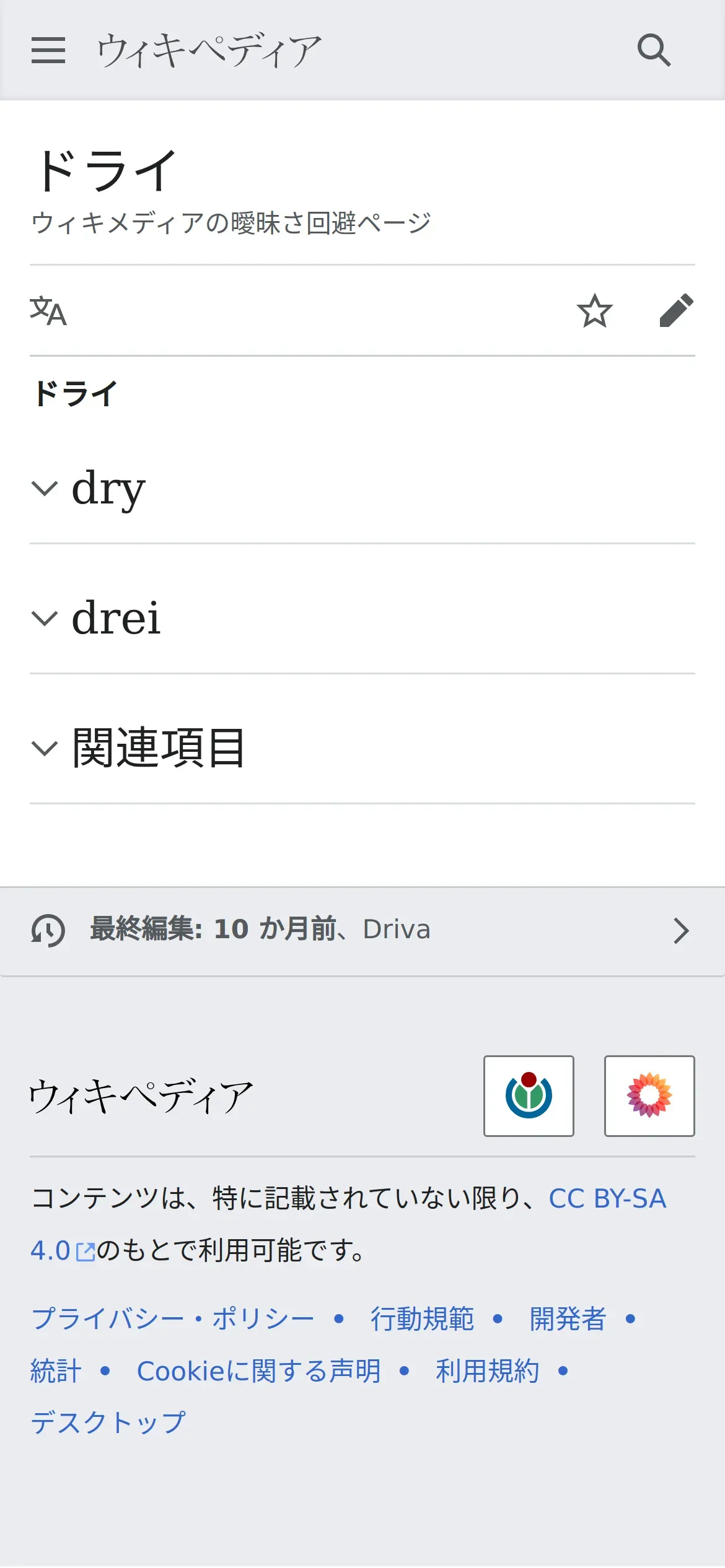Open Wikipedia search
725x1568 pixels.
[654, 50]
